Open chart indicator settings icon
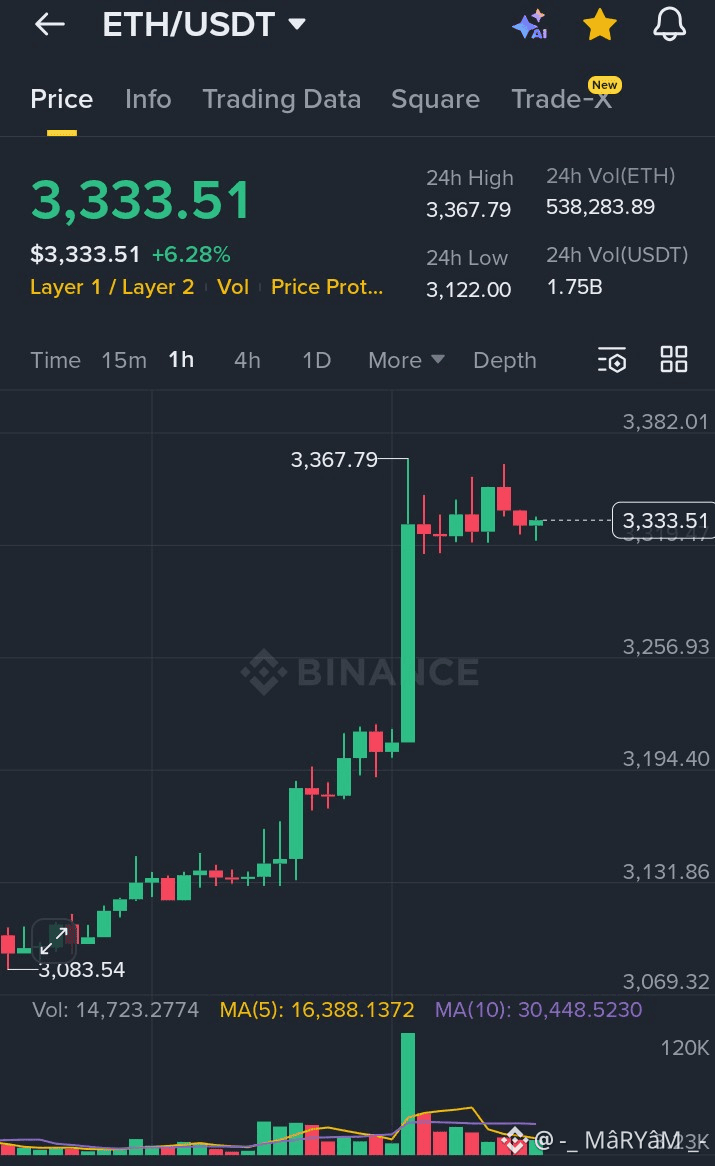The width and height of the screenshot is (715, 1166). [x=611, y=360]
